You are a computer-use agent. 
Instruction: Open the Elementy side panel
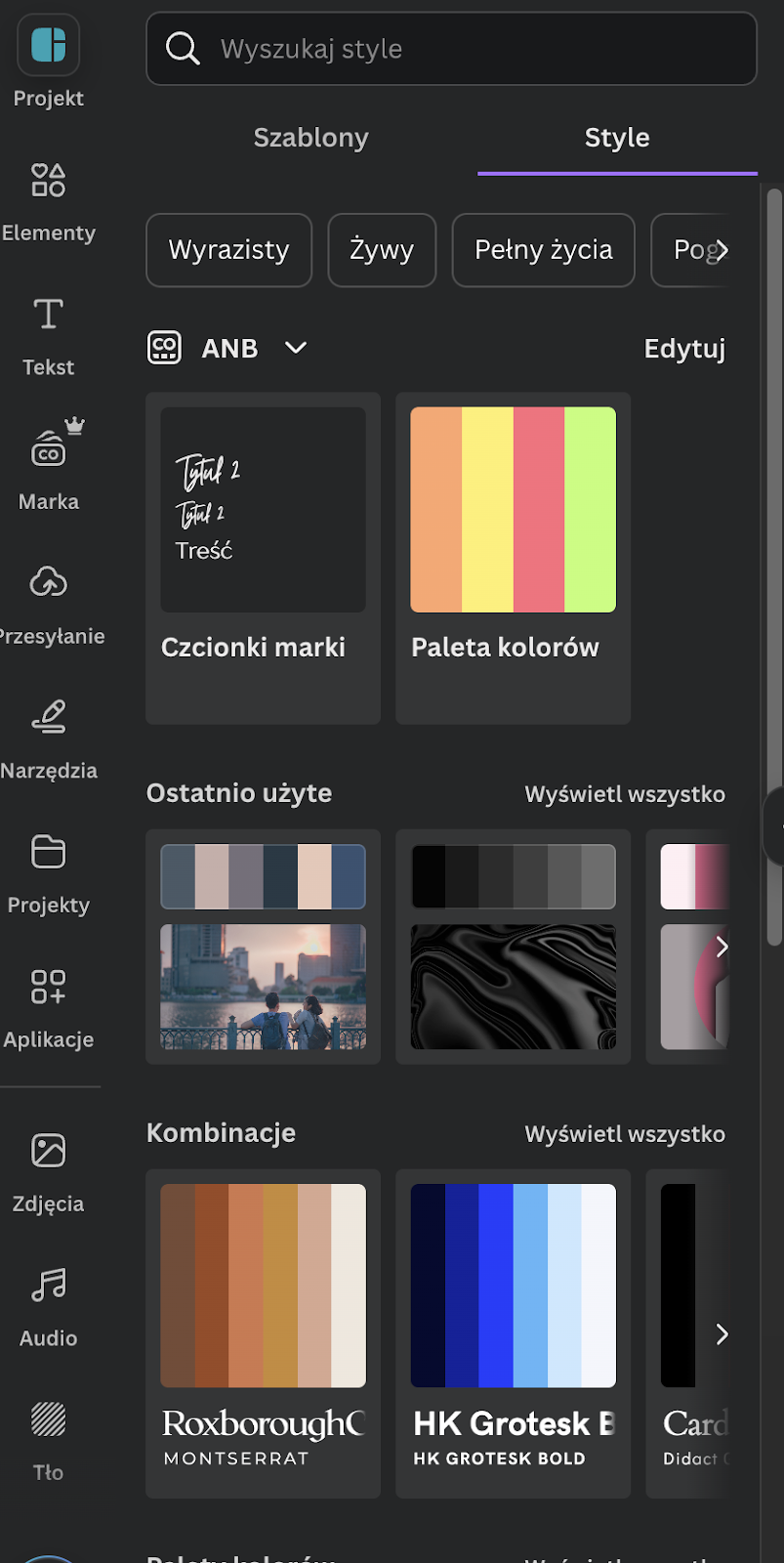pyautogui.click(x=48, y=200)
